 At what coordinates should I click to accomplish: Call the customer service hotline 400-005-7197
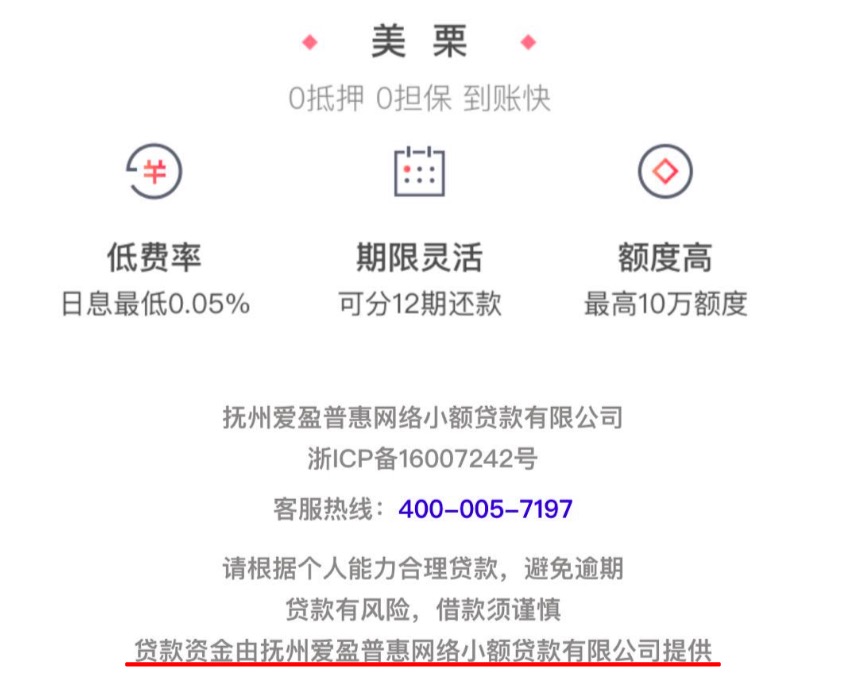(x=485, y=509)
